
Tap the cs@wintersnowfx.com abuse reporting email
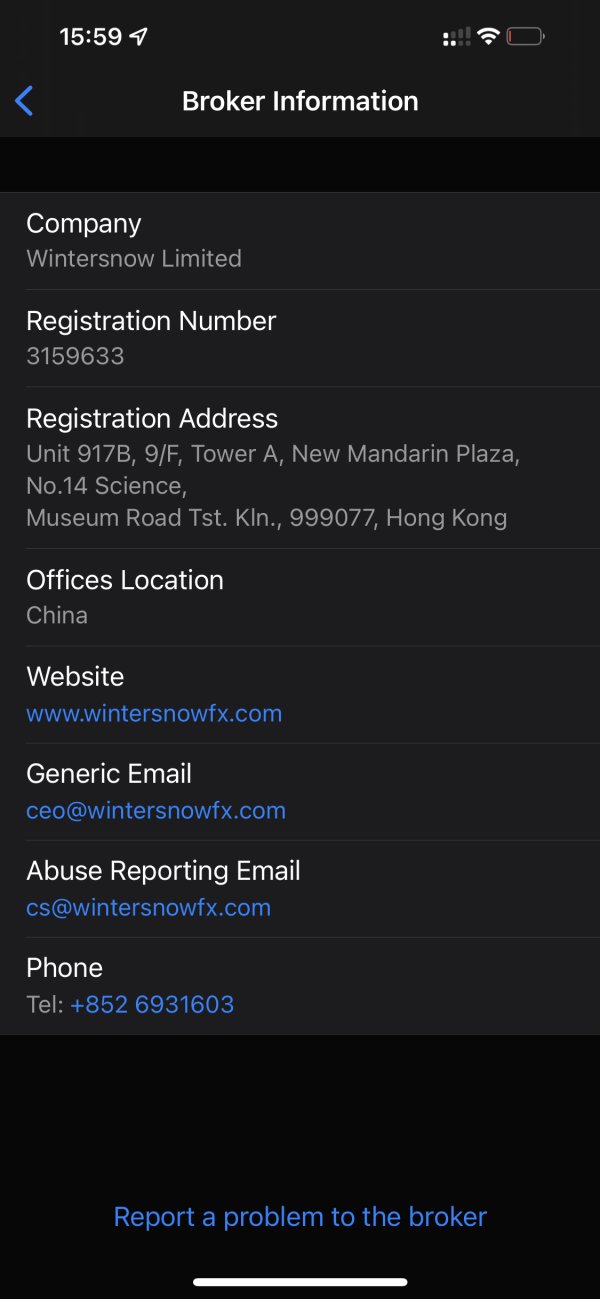click(x=148, y=908)
